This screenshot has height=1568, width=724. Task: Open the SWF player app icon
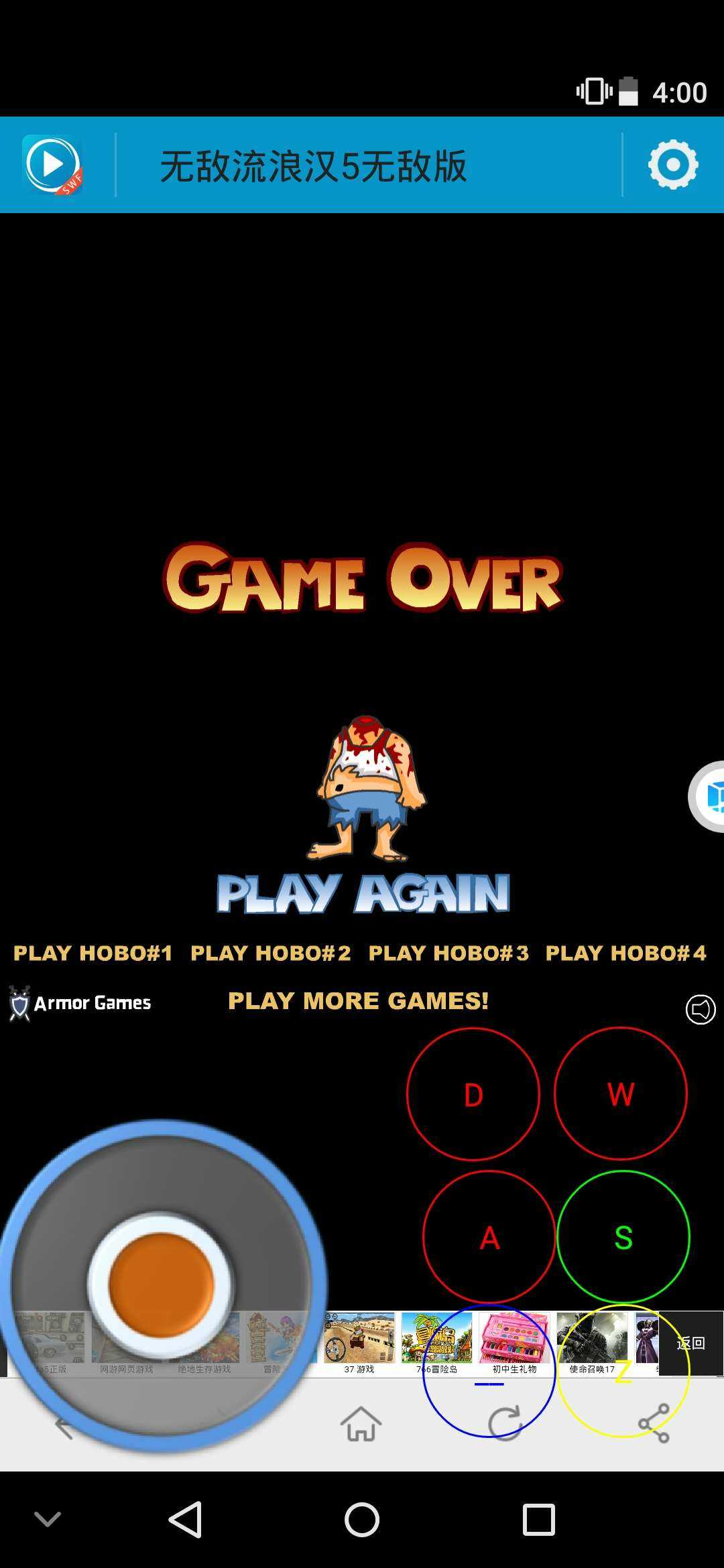(53, 165)
